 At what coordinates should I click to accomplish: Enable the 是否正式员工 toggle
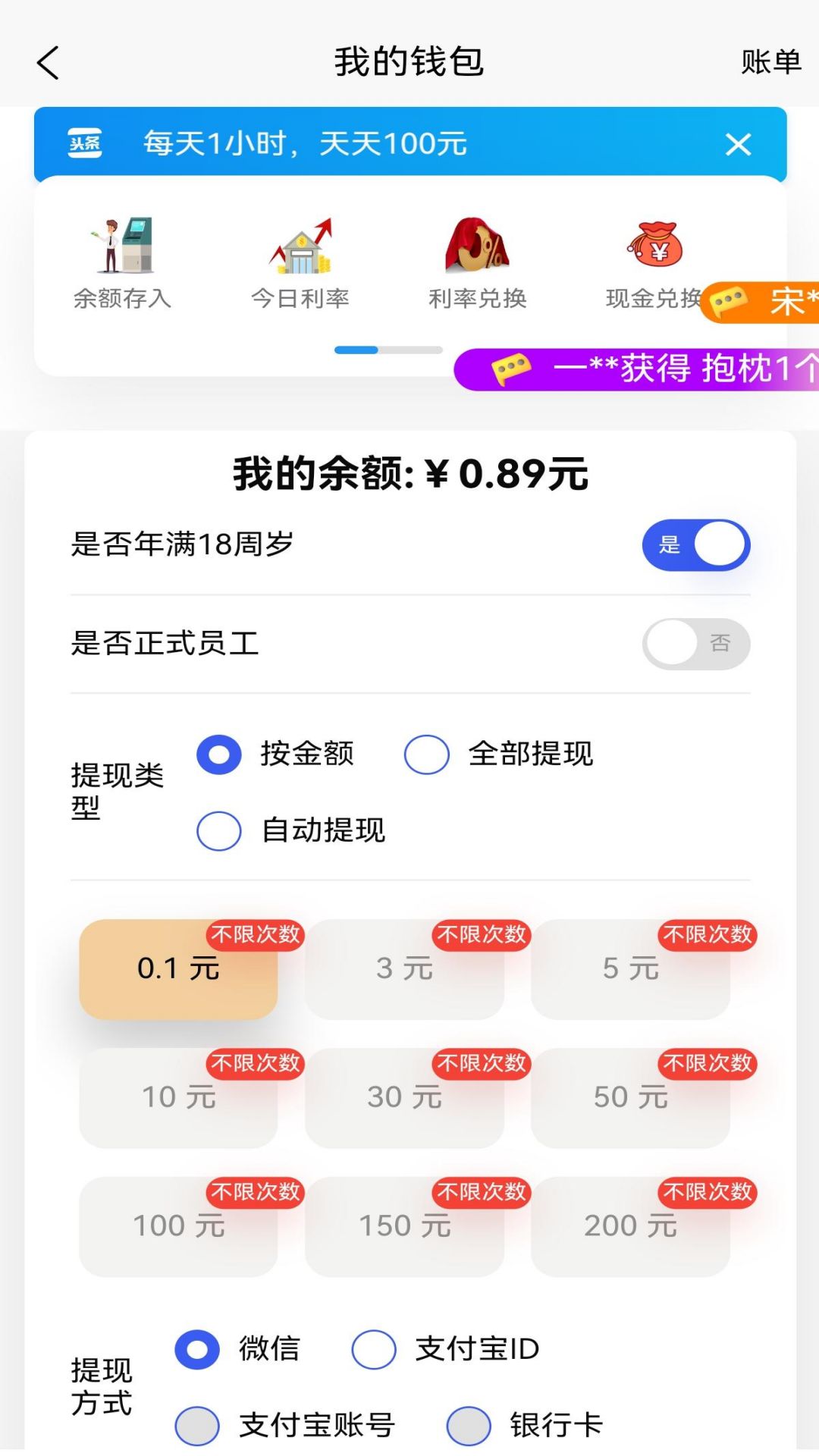696,644
